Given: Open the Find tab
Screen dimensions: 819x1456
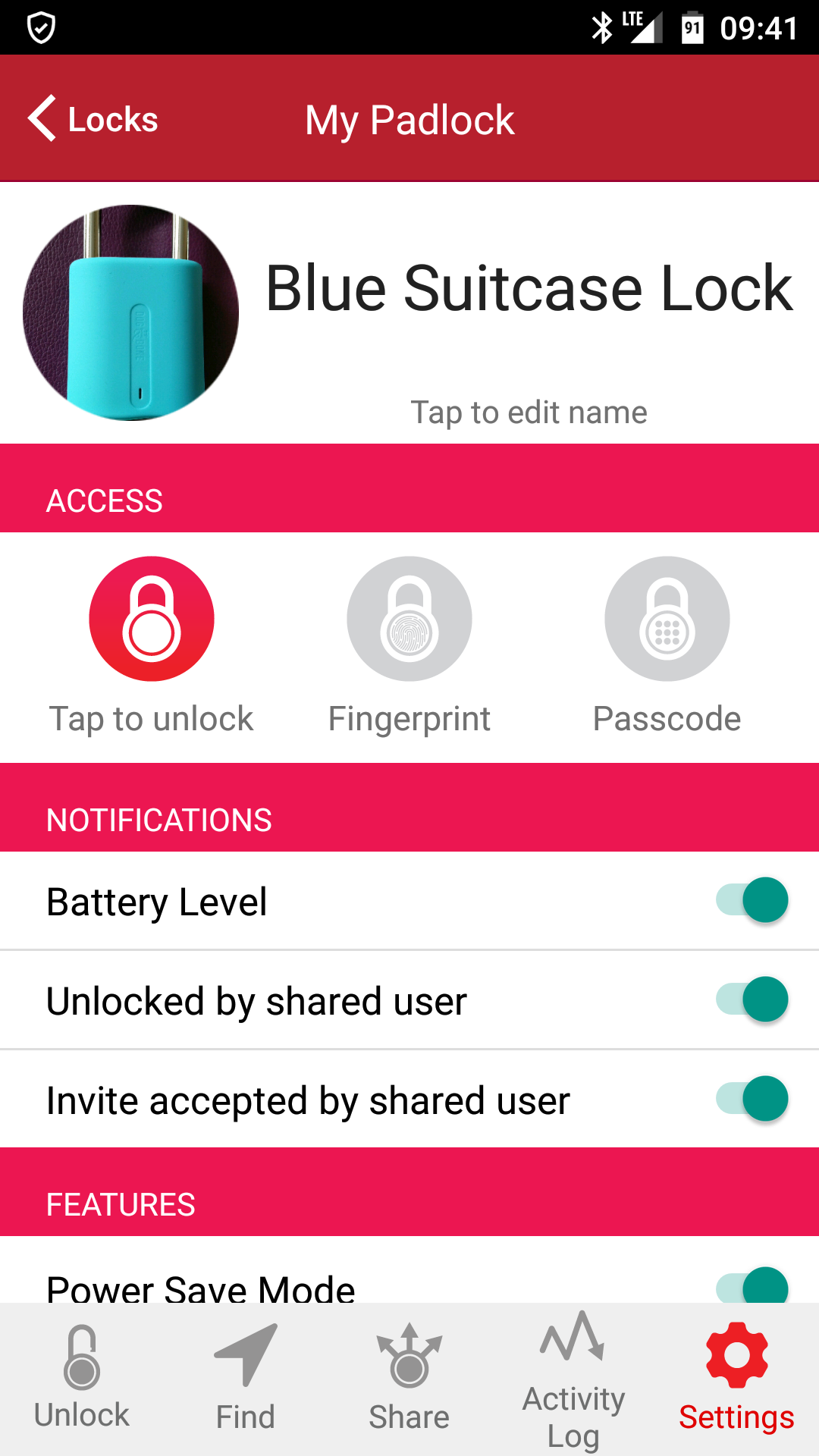Looking at the screenshot, I should pyautogui.click(x=246, y=1379).
